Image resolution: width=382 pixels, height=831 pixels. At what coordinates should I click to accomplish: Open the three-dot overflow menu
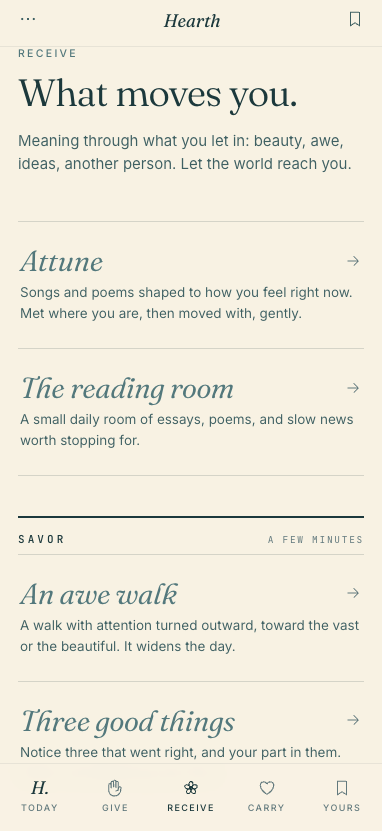click(28, 19)
